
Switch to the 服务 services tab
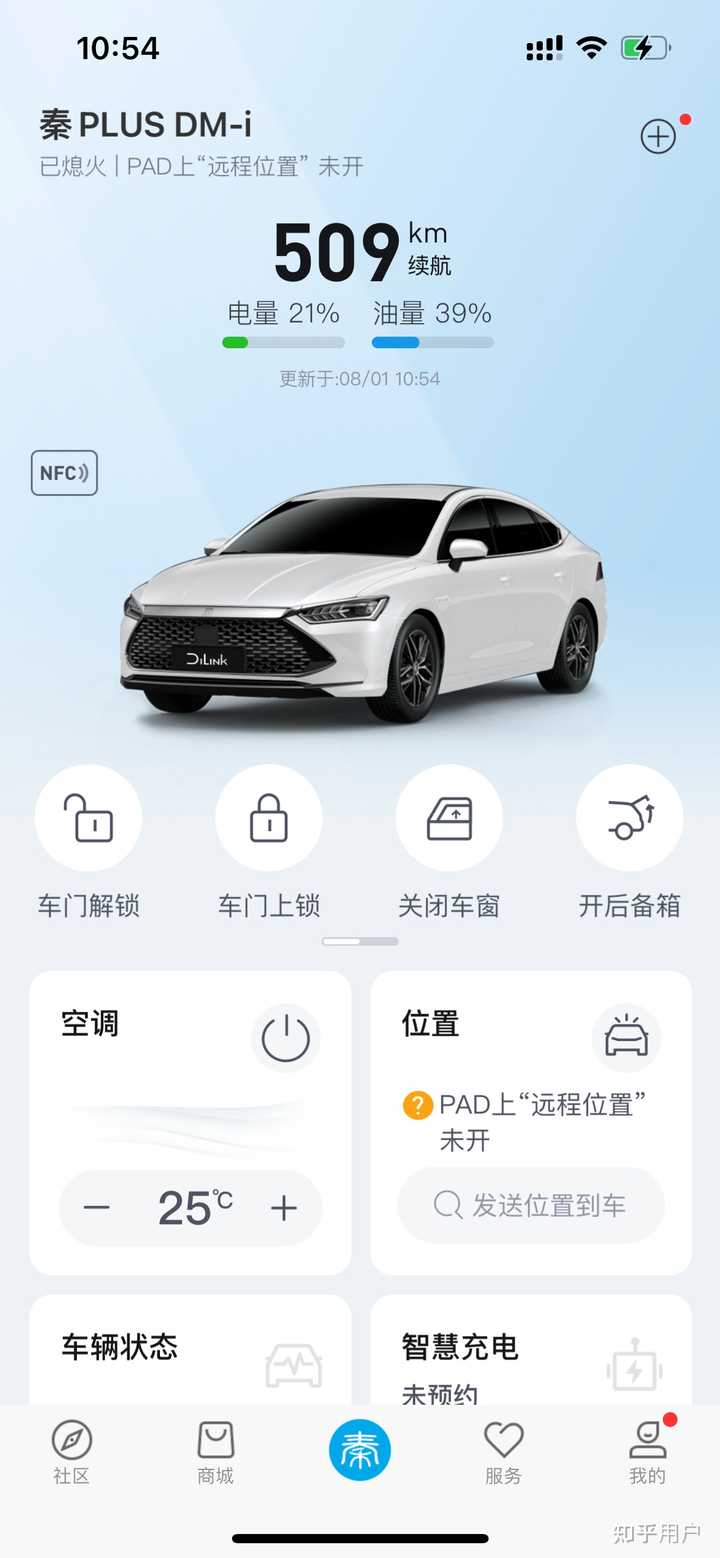click(x=503, y=1452)
